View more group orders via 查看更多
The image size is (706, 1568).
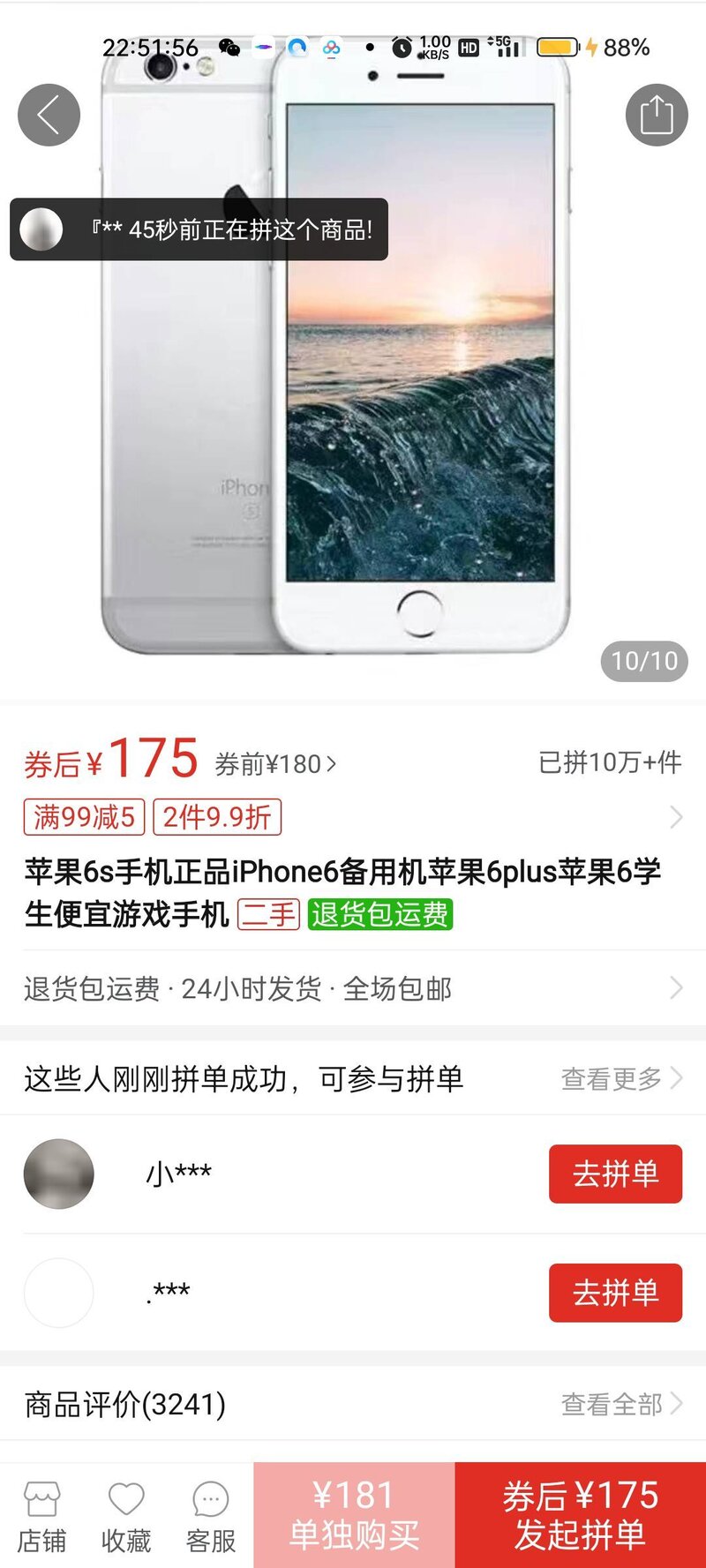pos(620,1078)
